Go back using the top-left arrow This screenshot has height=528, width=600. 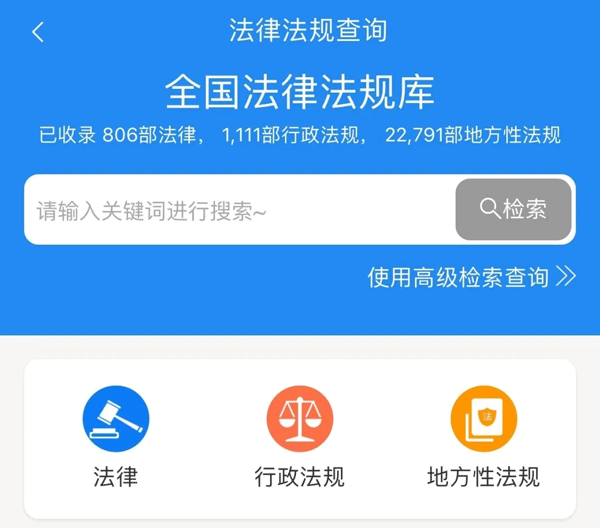pyautogui.click(x=38, y=32)
